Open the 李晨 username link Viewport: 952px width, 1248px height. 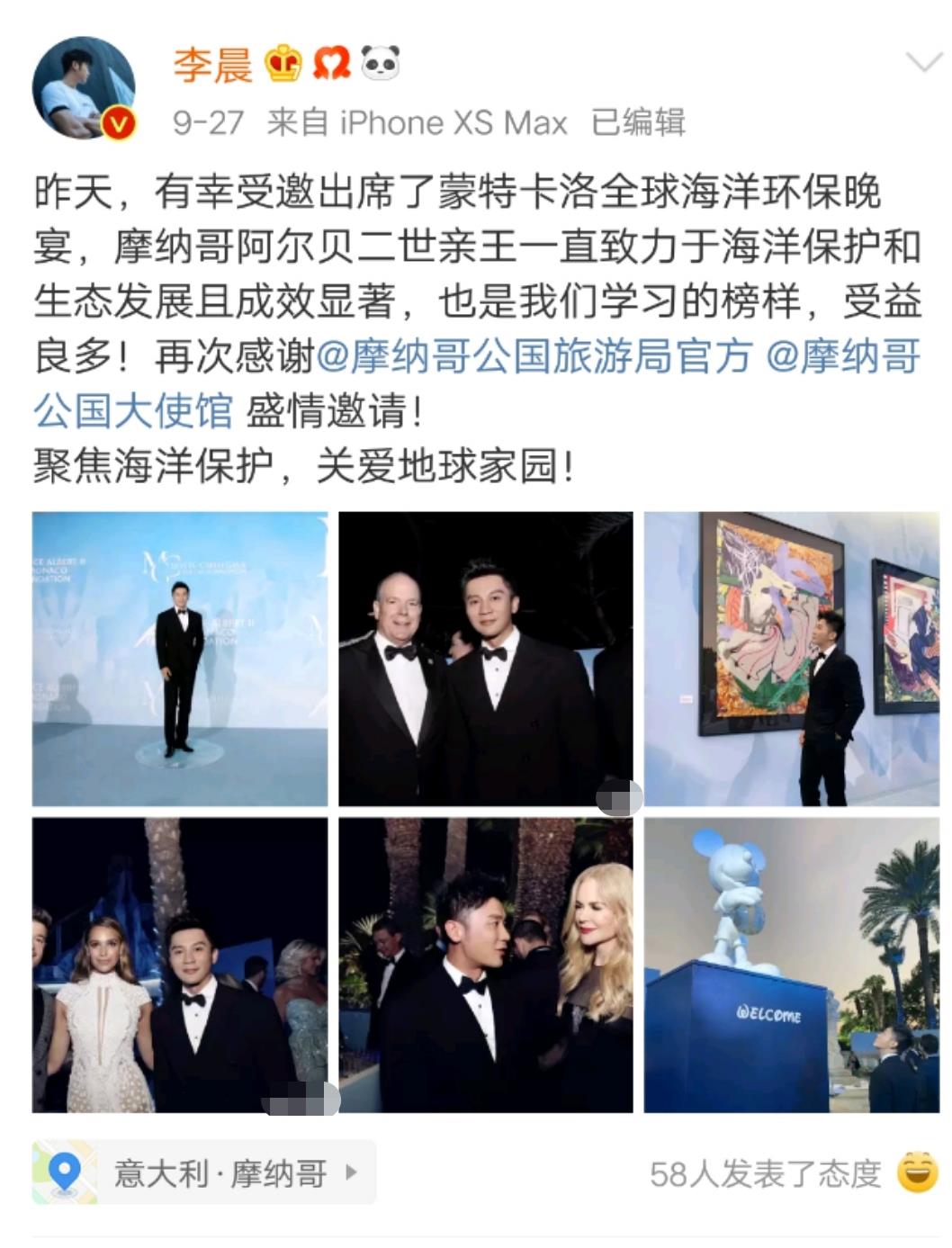(x=213, y=66)
